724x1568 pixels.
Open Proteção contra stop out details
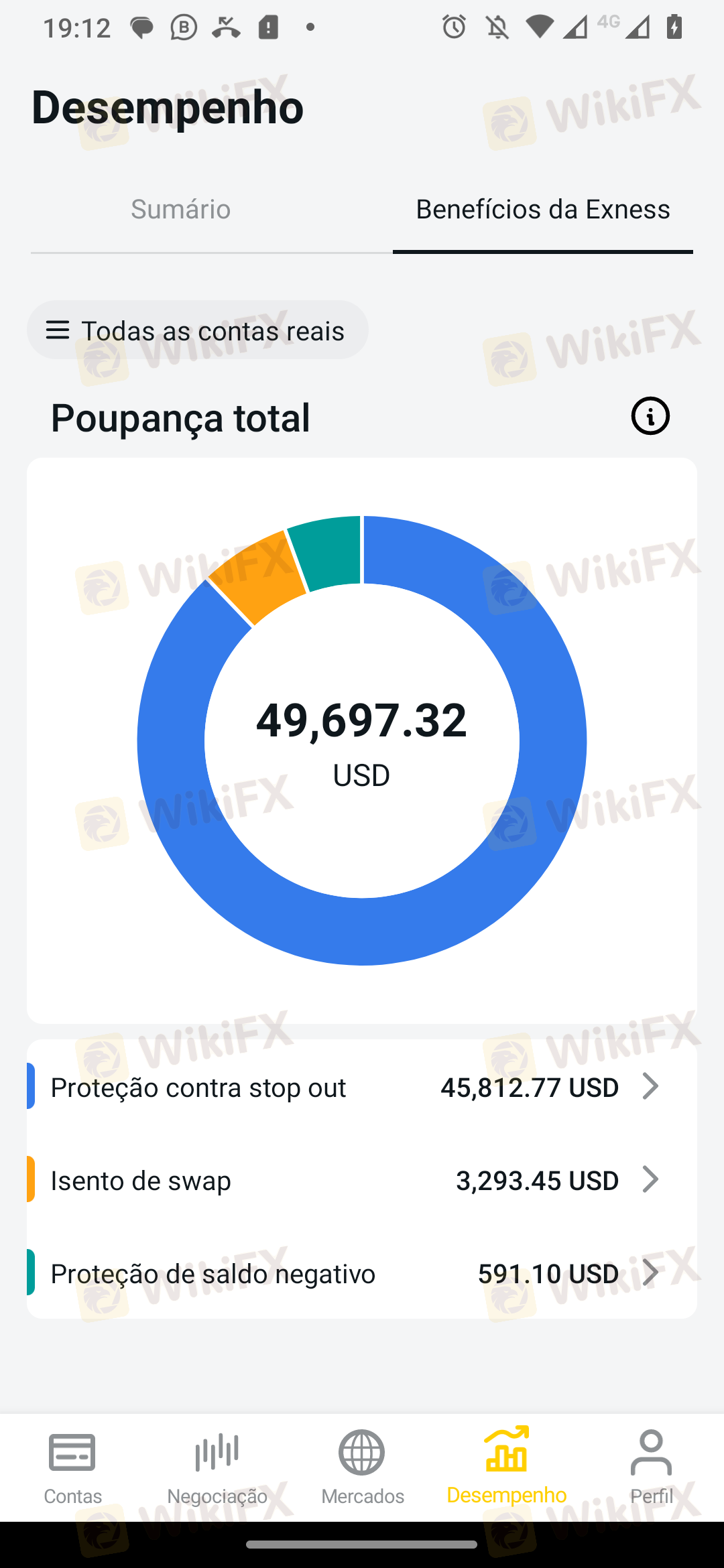tap(362, 1086)
